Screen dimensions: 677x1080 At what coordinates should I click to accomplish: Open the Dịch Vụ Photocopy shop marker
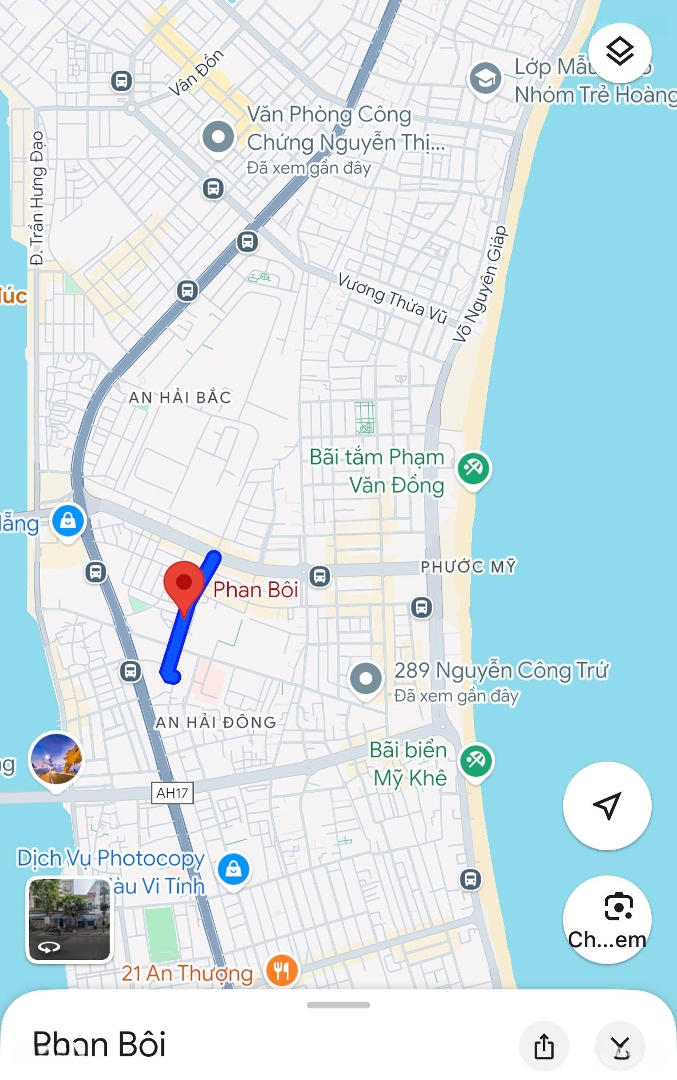pos(233,868)
